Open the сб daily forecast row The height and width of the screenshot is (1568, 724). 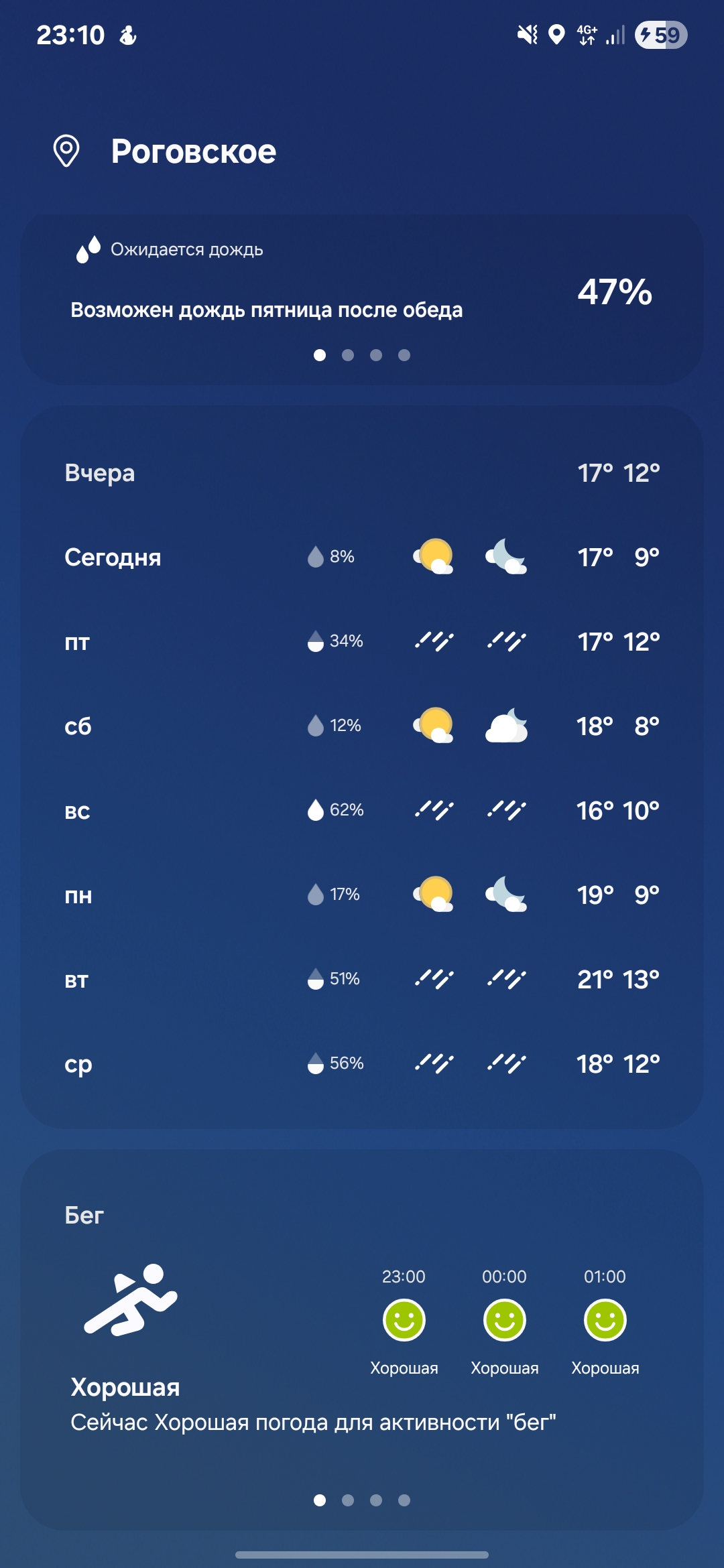pos(362,726)
